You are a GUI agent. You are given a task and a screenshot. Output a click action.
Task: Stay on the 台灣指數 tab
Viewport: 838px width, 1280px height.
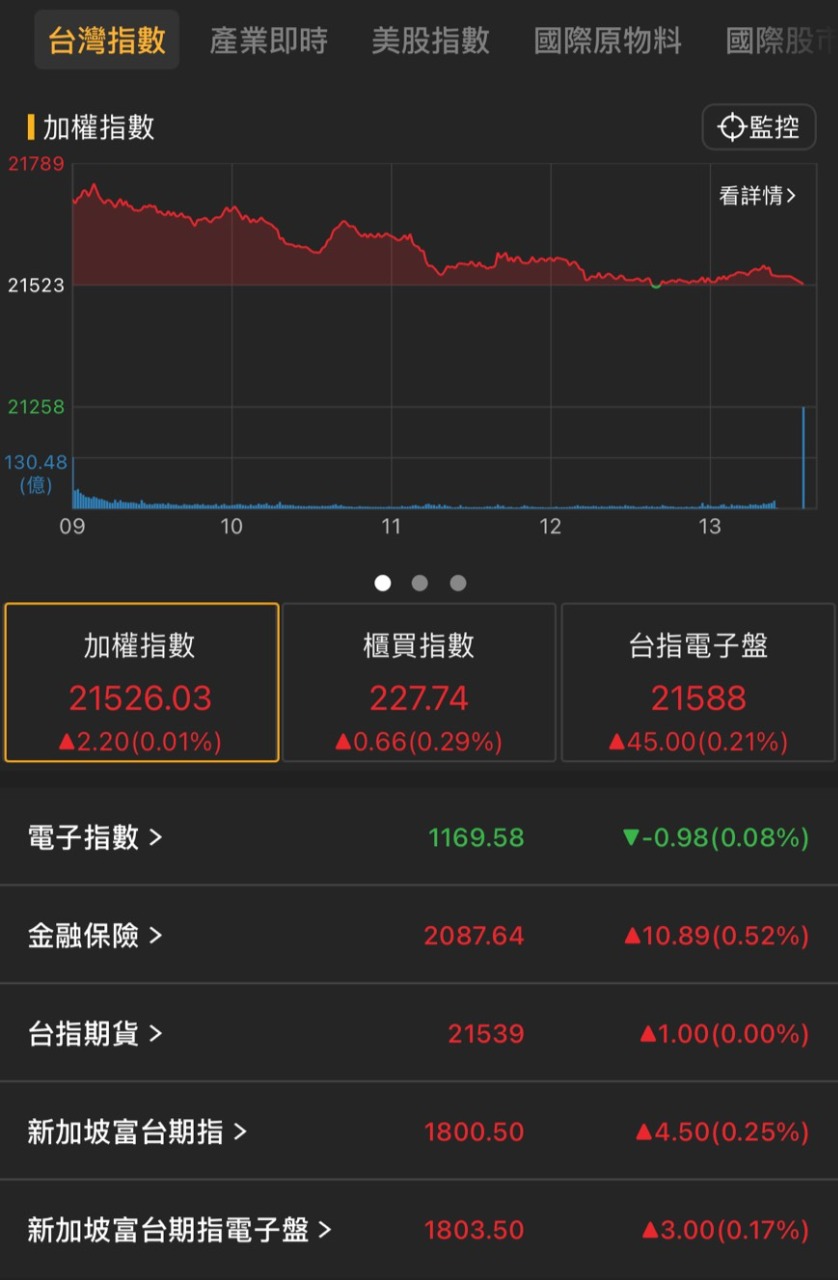(x=106, y=42)
